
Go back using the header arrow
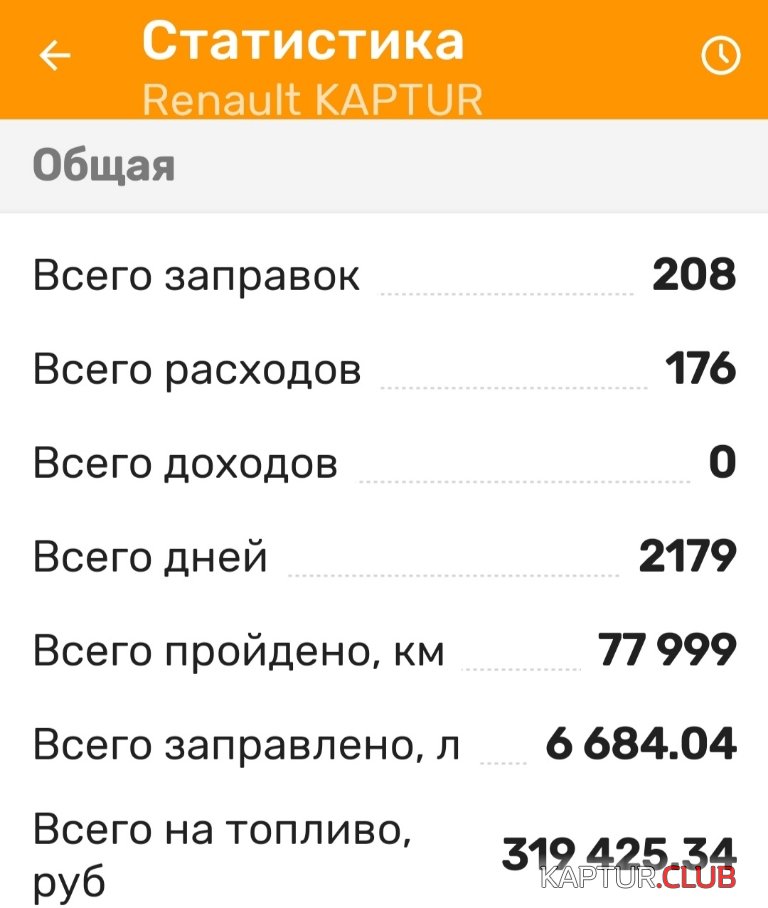[55, 56]
